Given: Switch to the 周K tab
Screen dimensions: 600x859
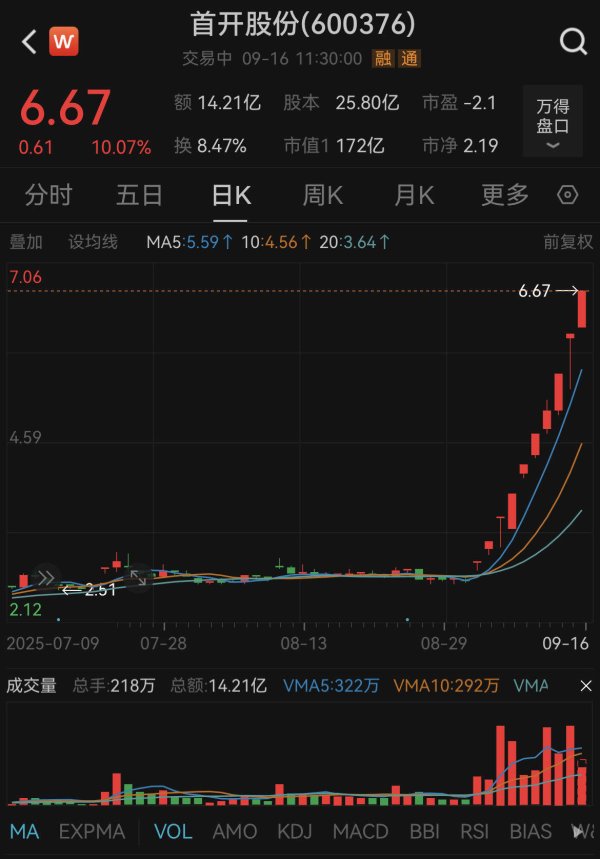Looking at the screenshot, I should (x=323, y=195).
